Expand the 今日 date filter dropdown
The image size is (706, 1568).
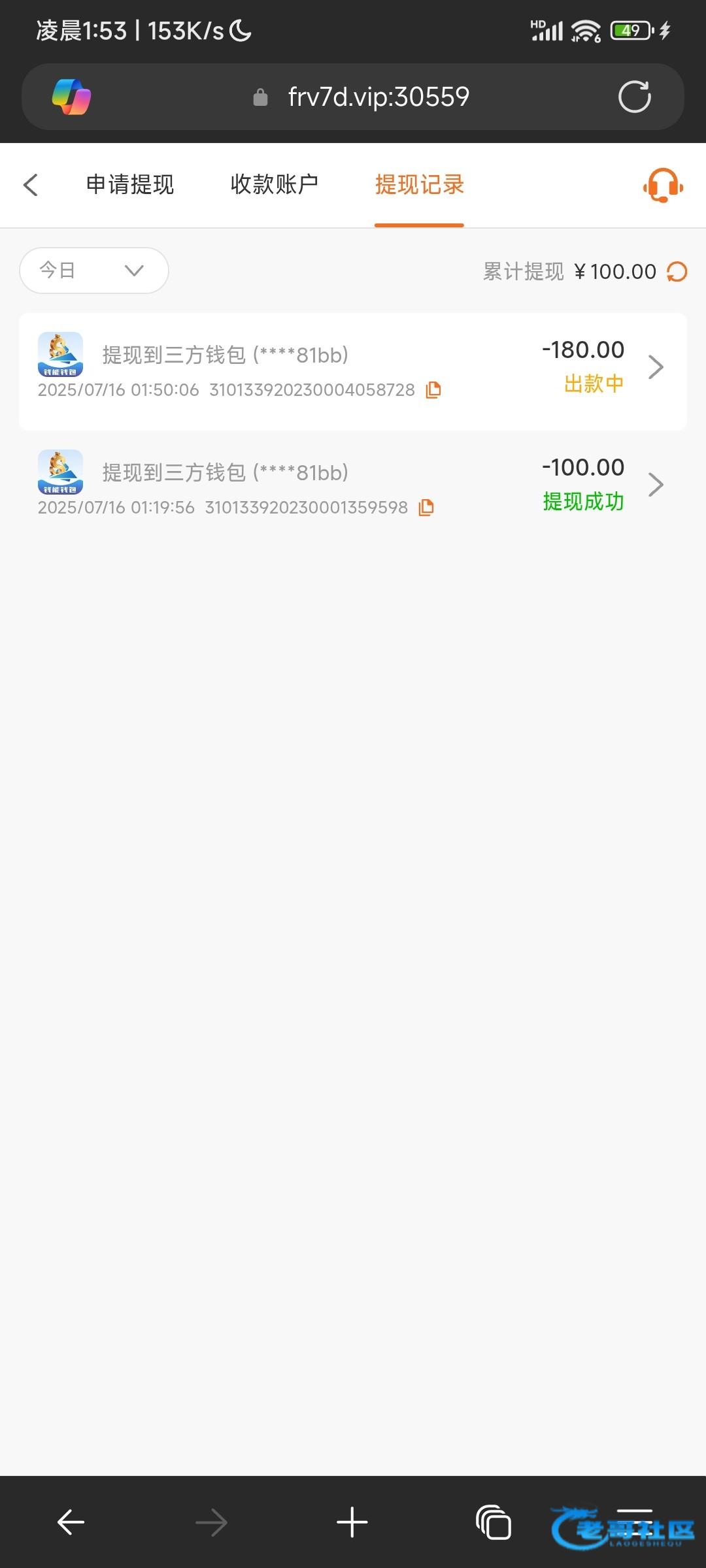94,270
